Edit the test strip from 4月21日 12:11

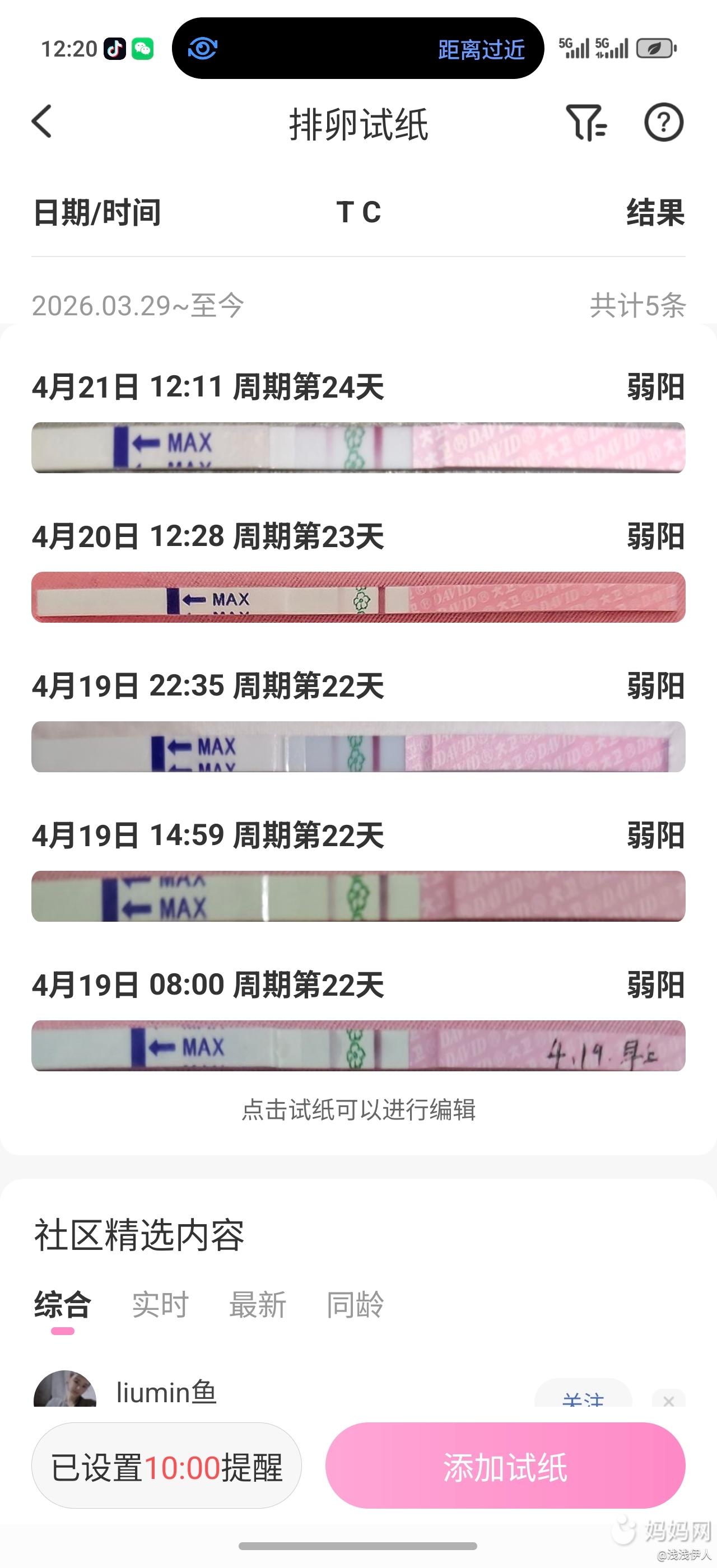pyautogui.click(x=358, y=447)
